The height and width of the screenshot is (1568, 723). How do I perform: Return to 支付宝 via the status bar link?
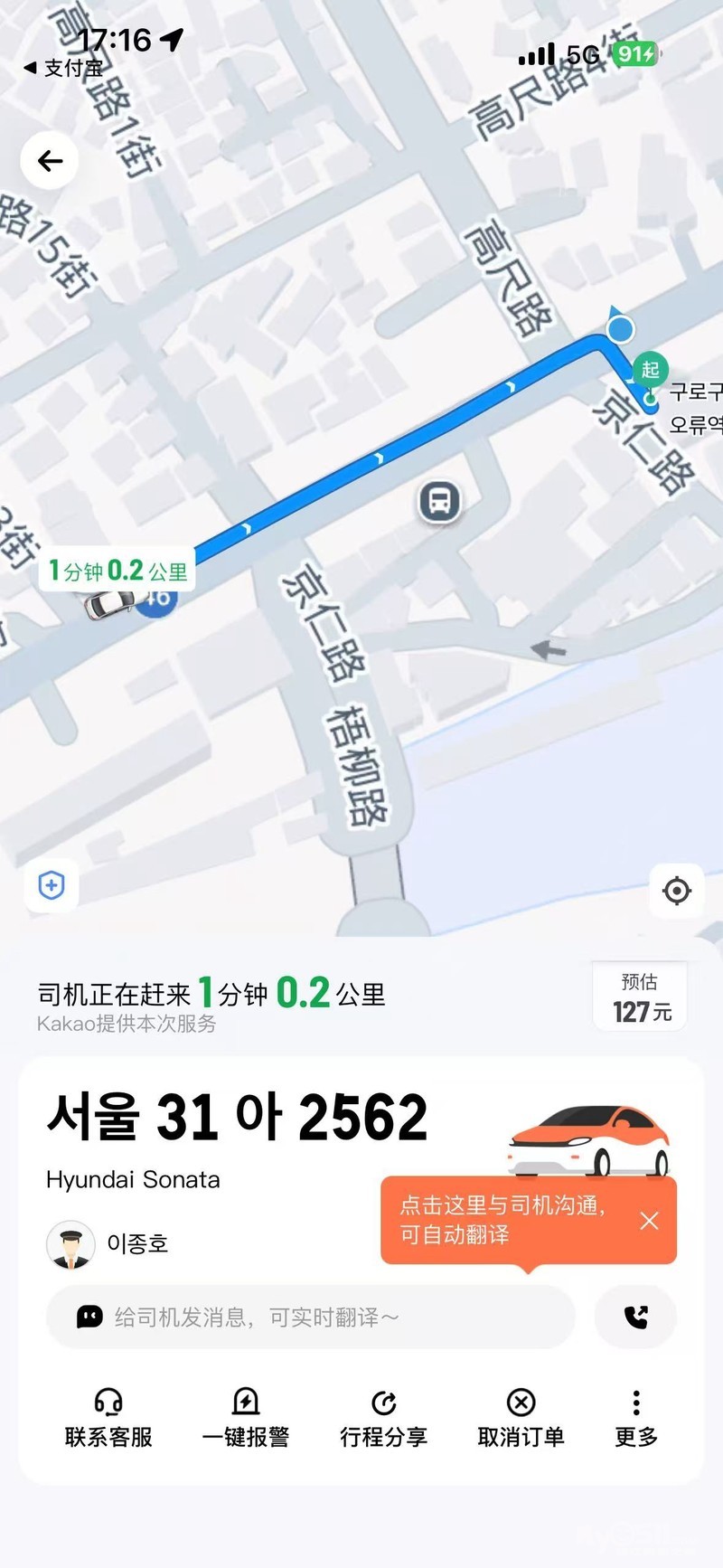[63, 68]
